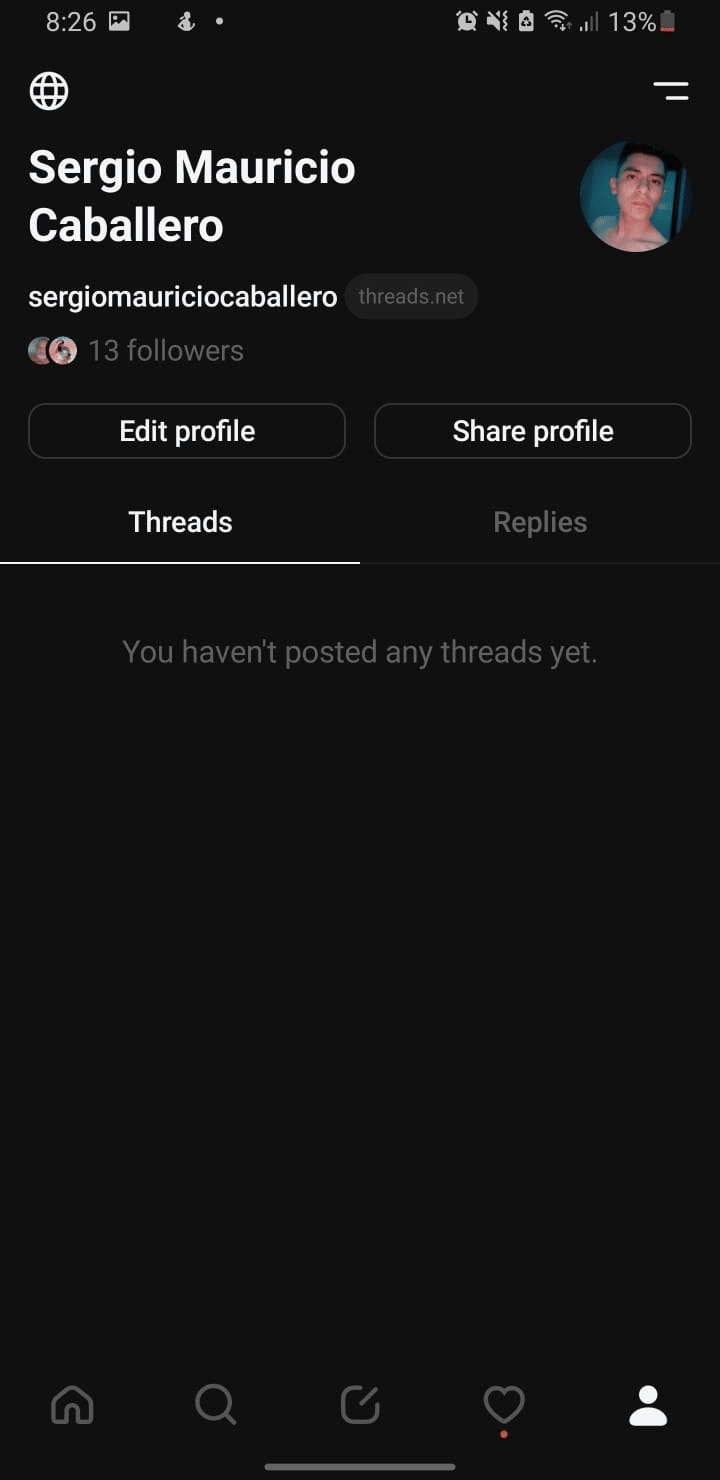
Task: Tap Share profile
Action: (533, 431)
